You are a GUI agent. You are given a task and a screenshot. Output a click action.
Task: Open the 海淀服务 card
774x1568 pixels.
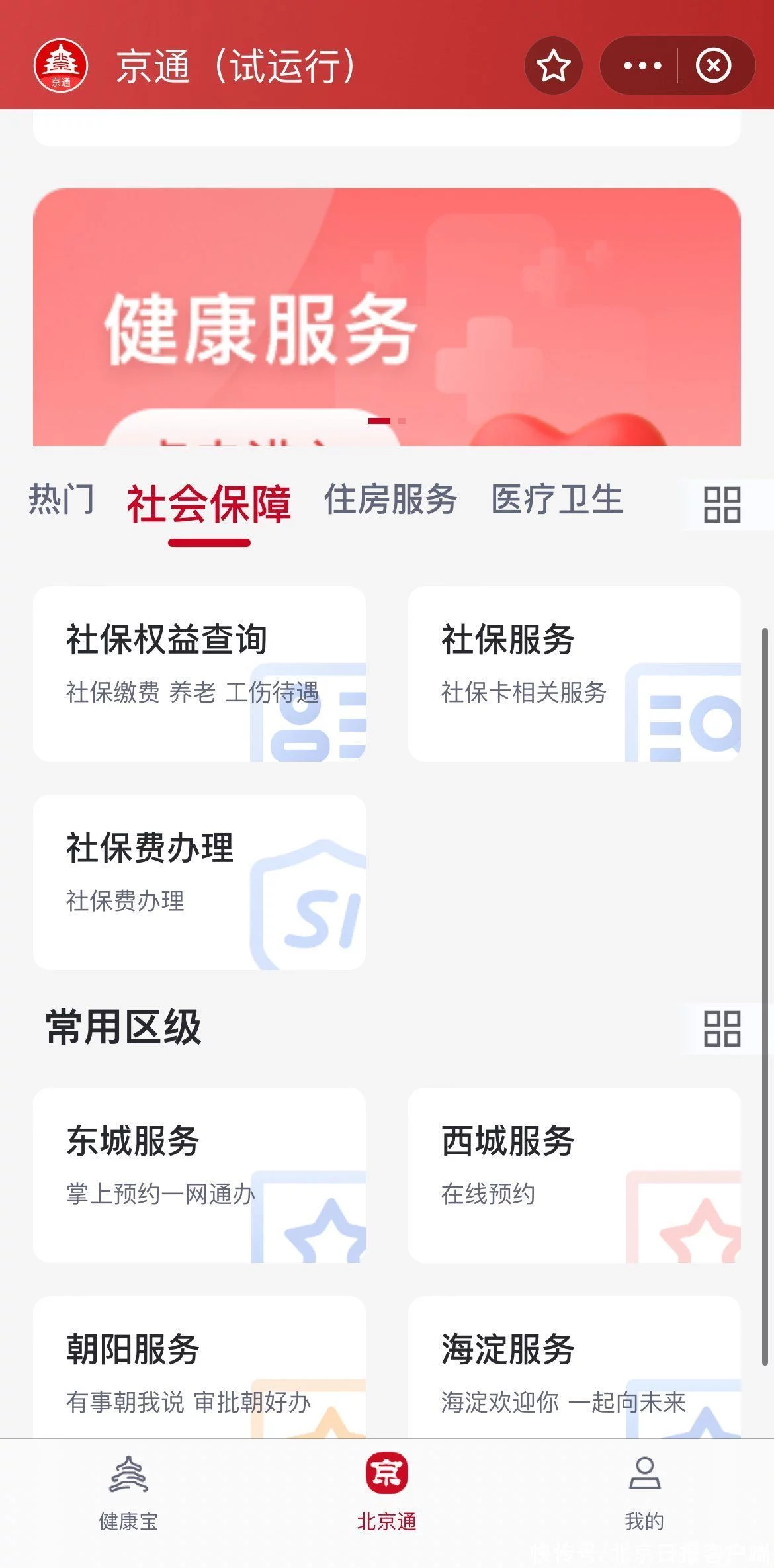click(574, 1370)
